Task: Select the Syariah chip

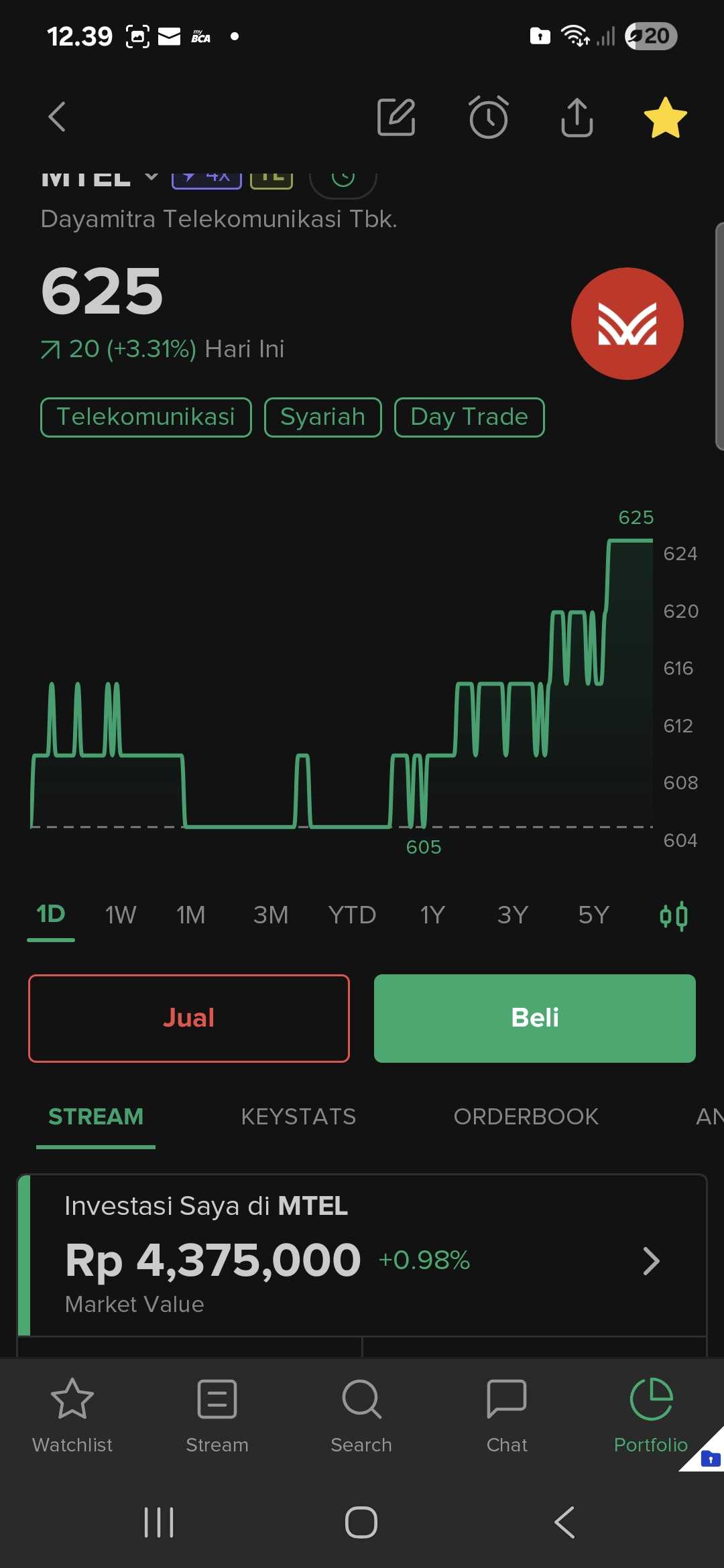Action: point(323,417)
